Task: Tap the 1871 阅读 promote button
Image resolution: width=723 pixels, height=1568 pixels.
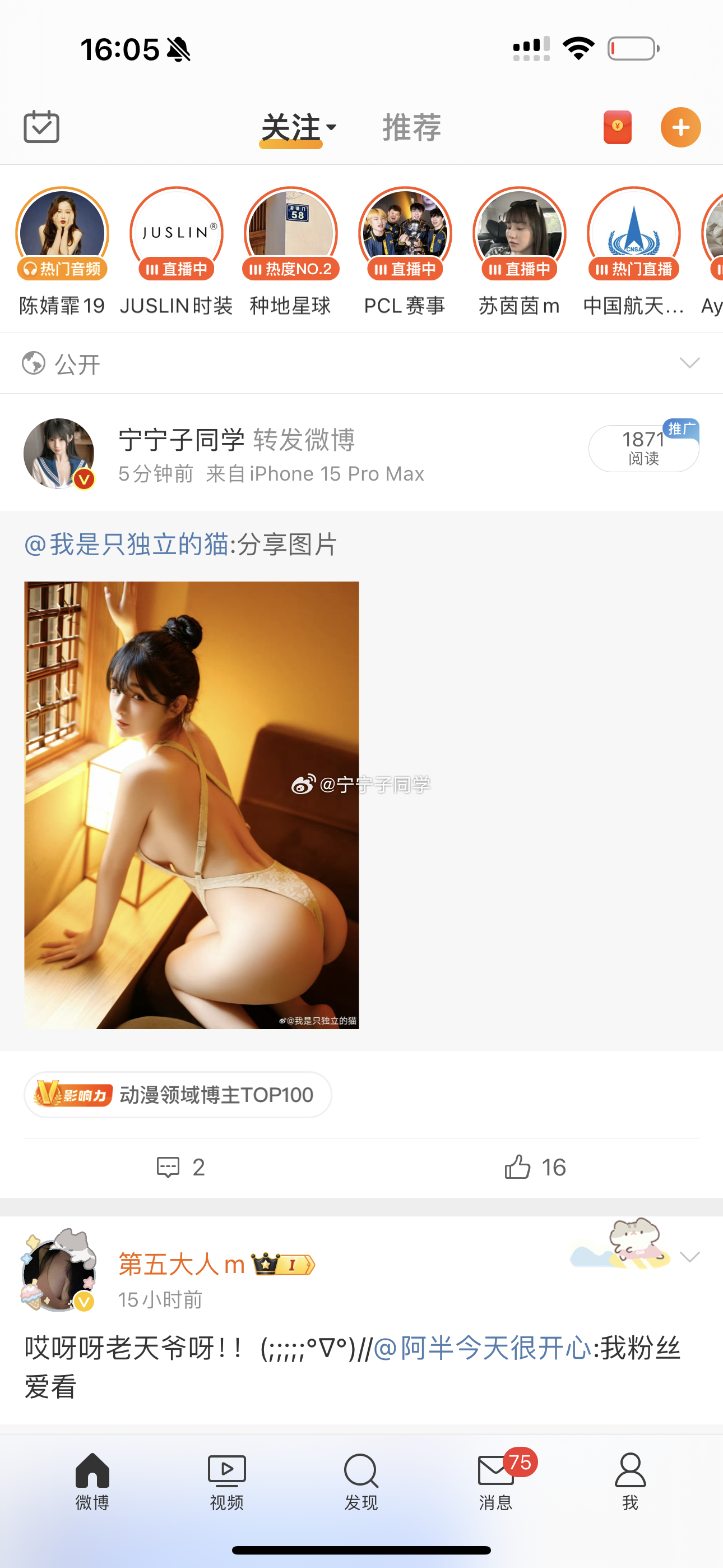Action: click(x=643, y=448)
